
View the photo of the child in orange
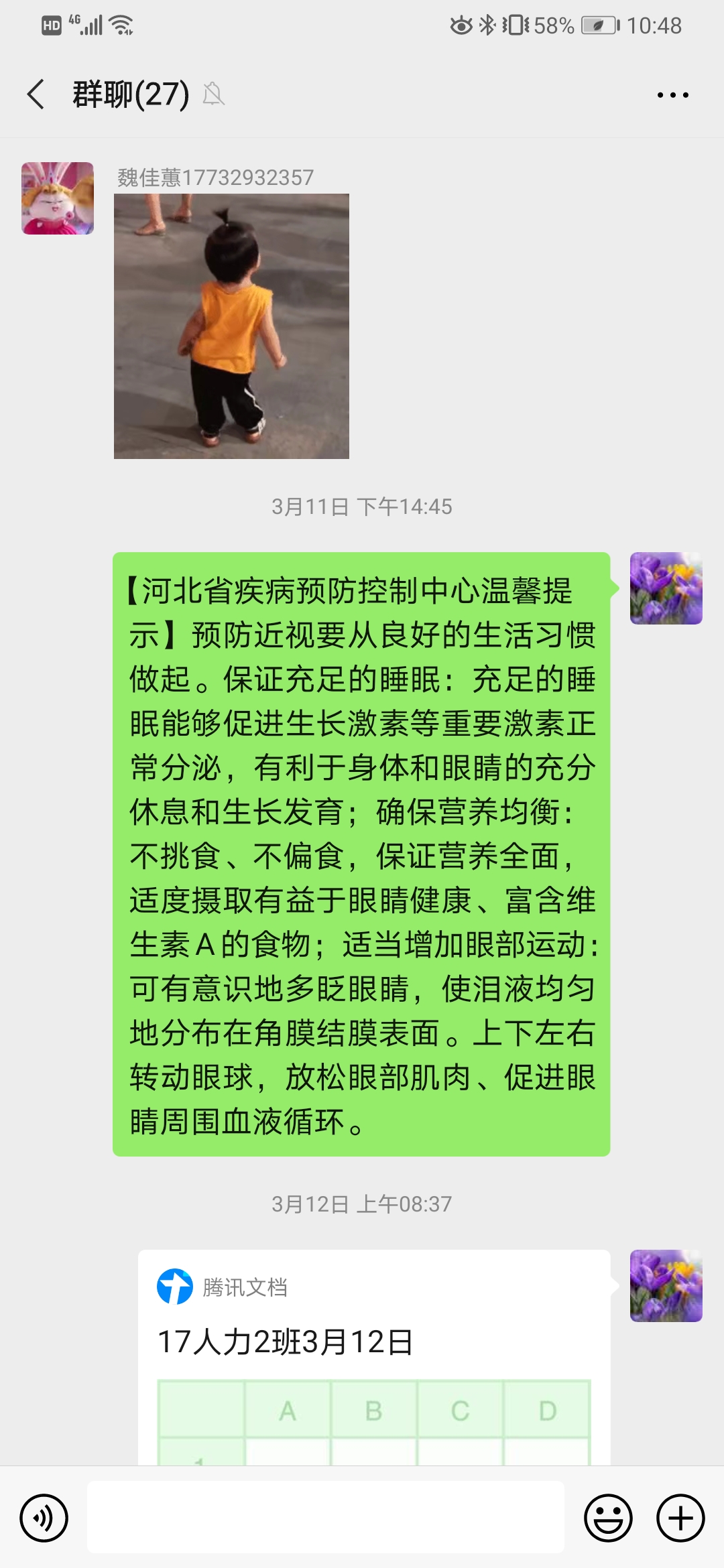pos(231,326)
